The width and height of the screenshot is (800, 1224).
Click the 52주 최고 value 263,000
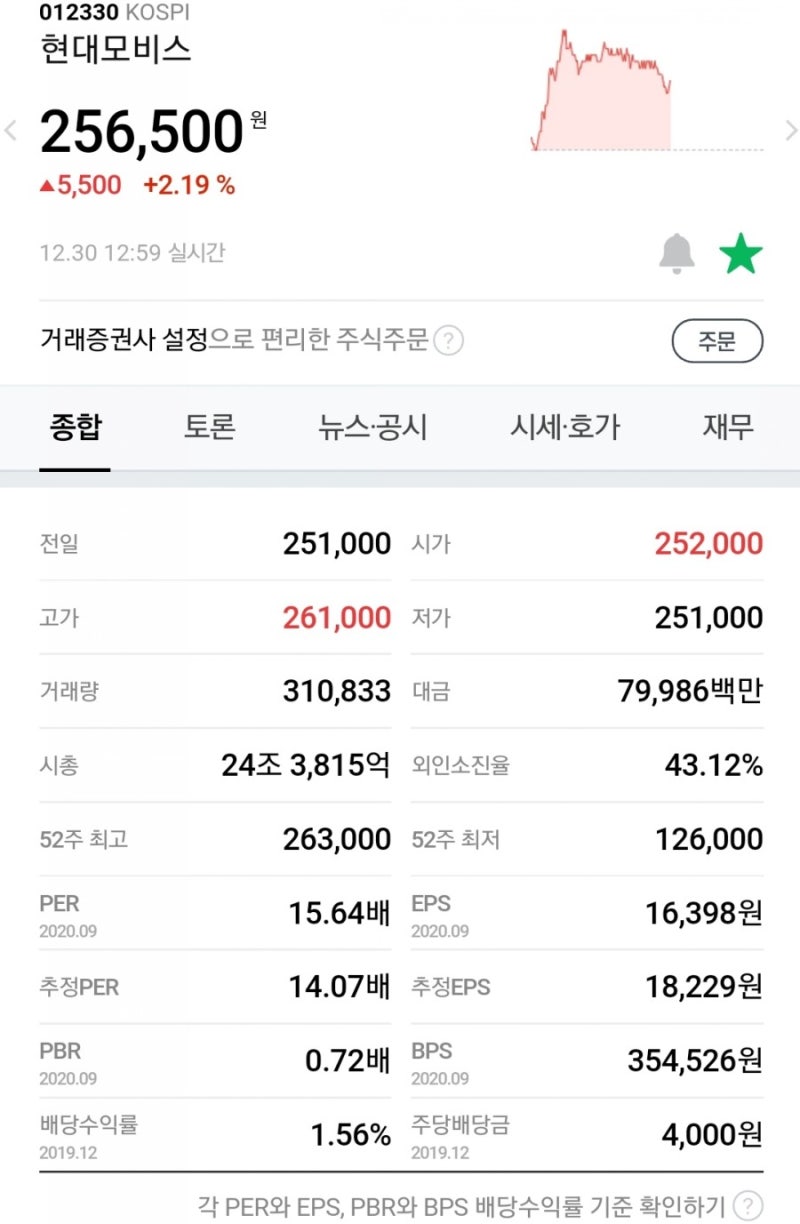337,839
